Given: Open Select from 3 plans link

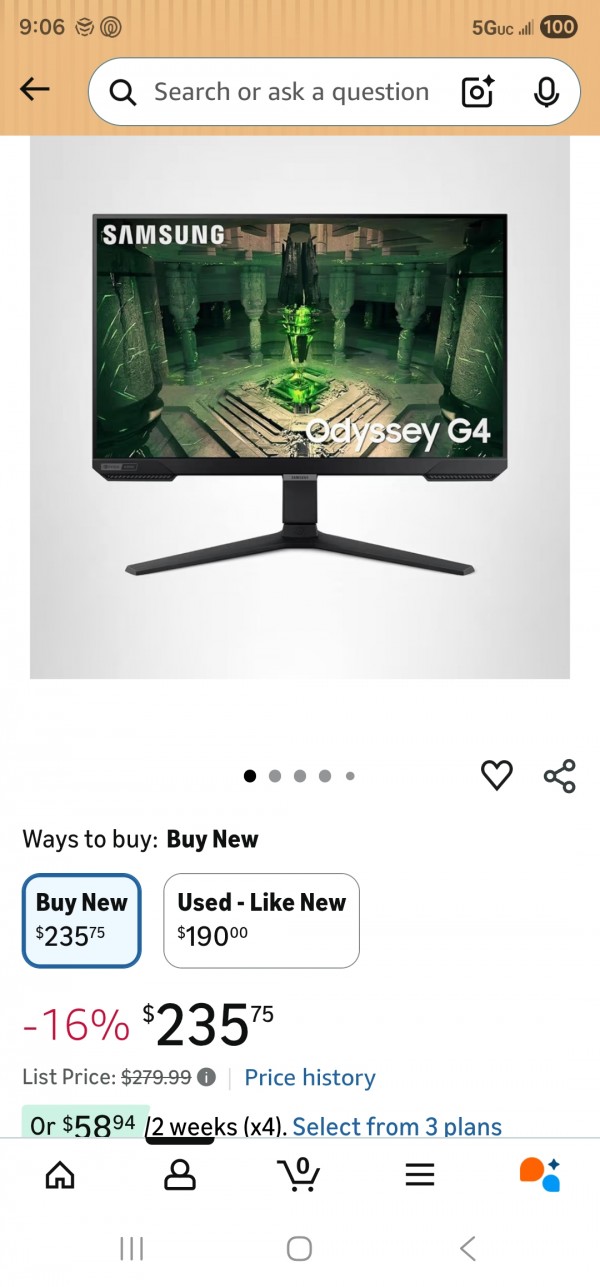Looking at the screenshot, I should click(397, 1127).
